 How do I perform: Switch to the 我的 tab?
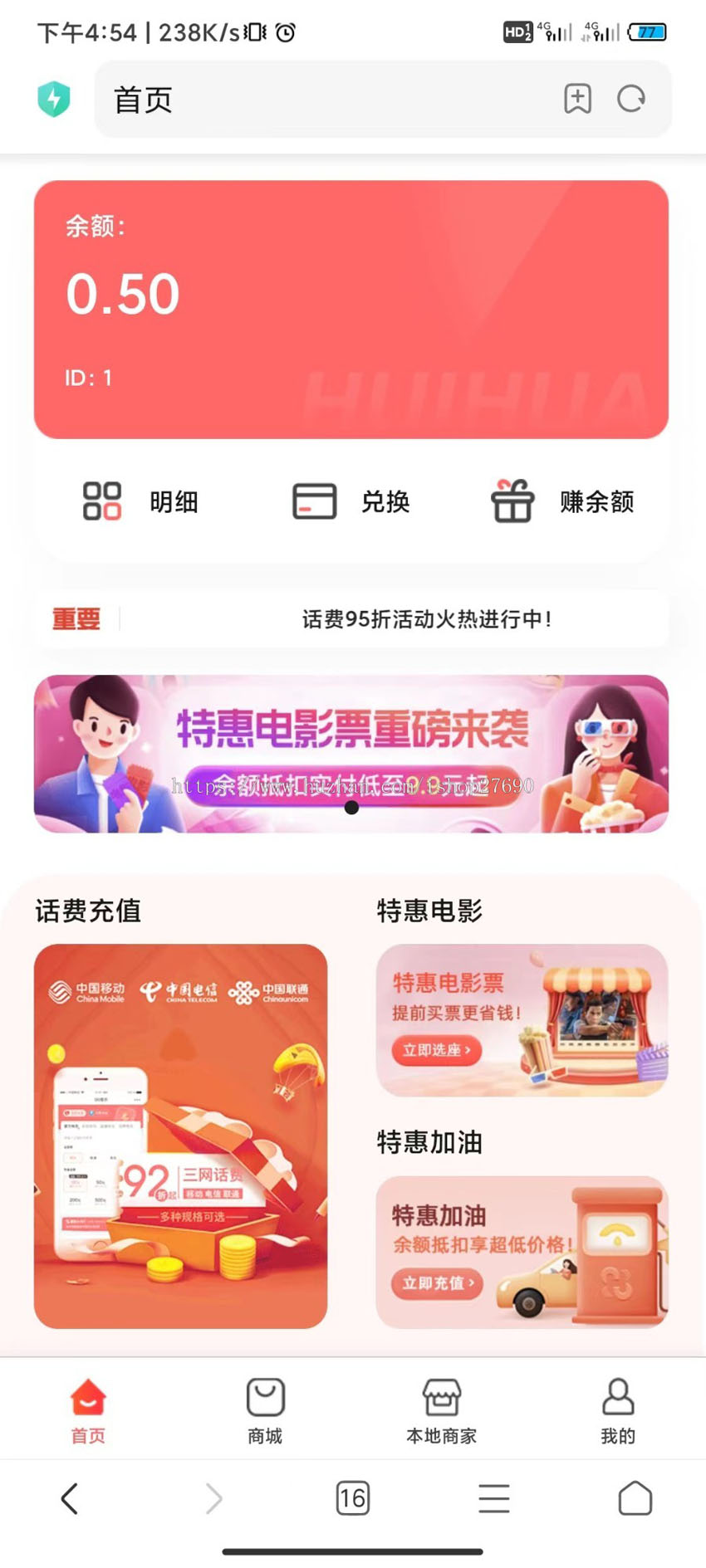[617, 1411]
